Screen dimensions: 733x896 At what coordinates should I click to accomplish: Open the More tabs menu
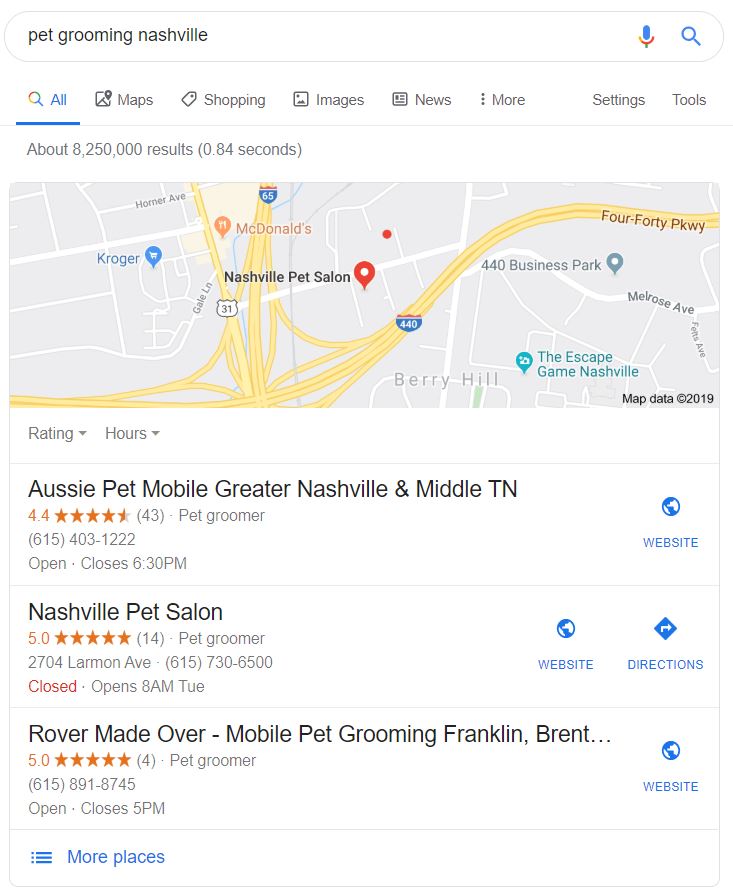[502, 99]
